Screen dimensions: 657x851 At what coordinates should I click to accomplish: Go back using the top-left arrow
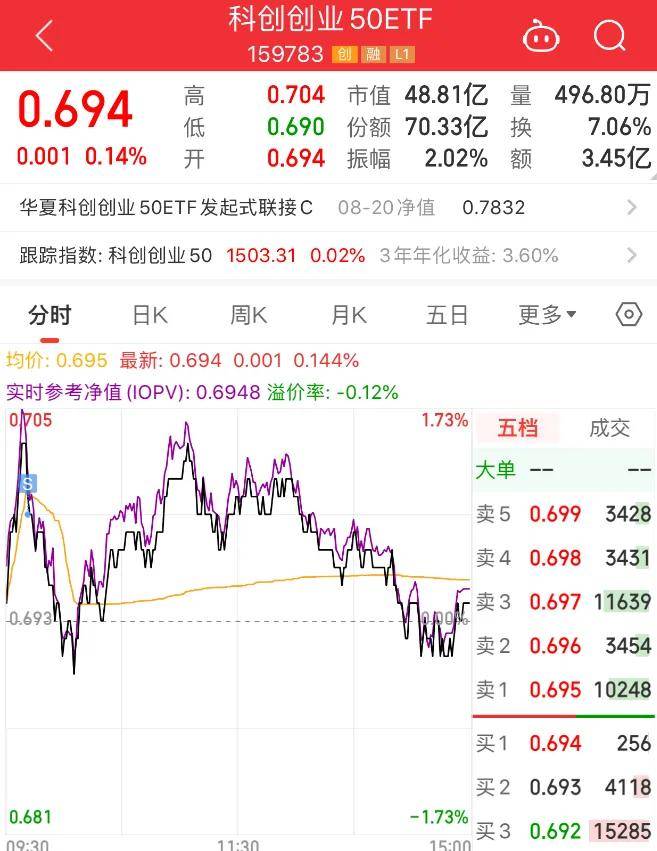click(x=44, y=37)
